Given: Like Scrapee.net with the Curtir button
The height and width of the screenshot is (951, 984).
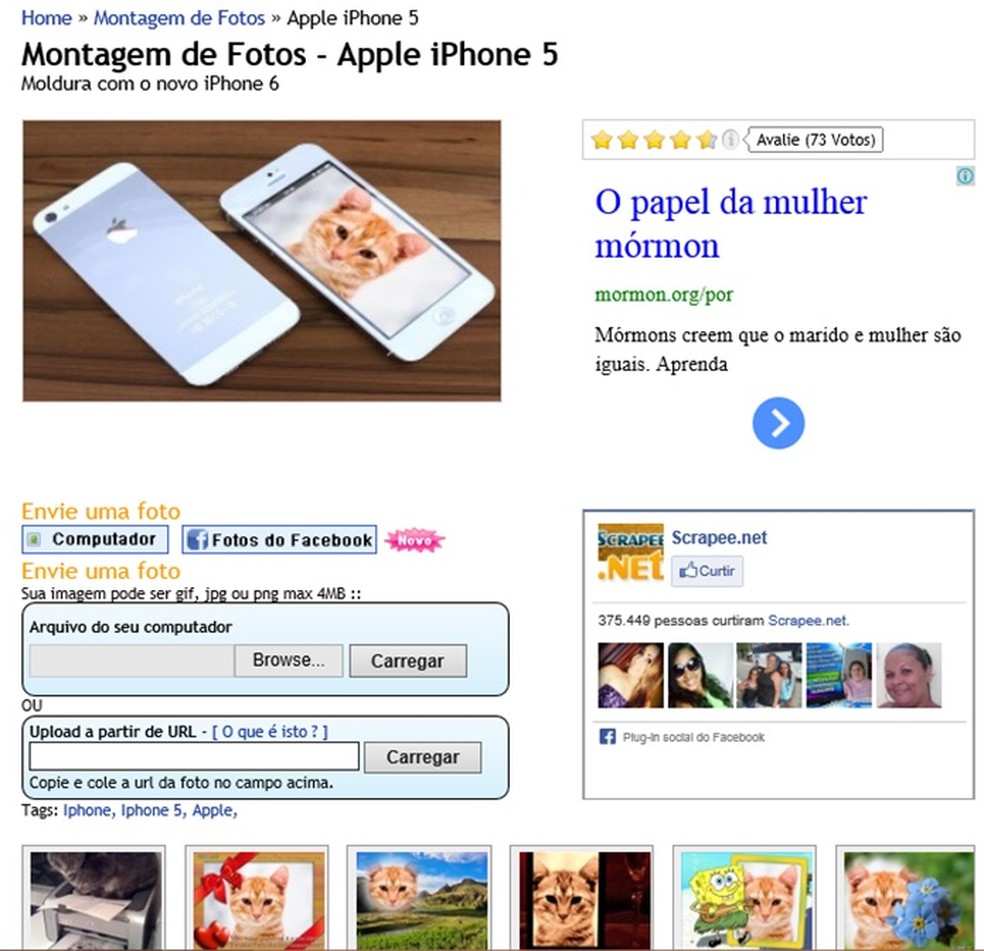Looking at the screenshot, I should tap(707, 571).
